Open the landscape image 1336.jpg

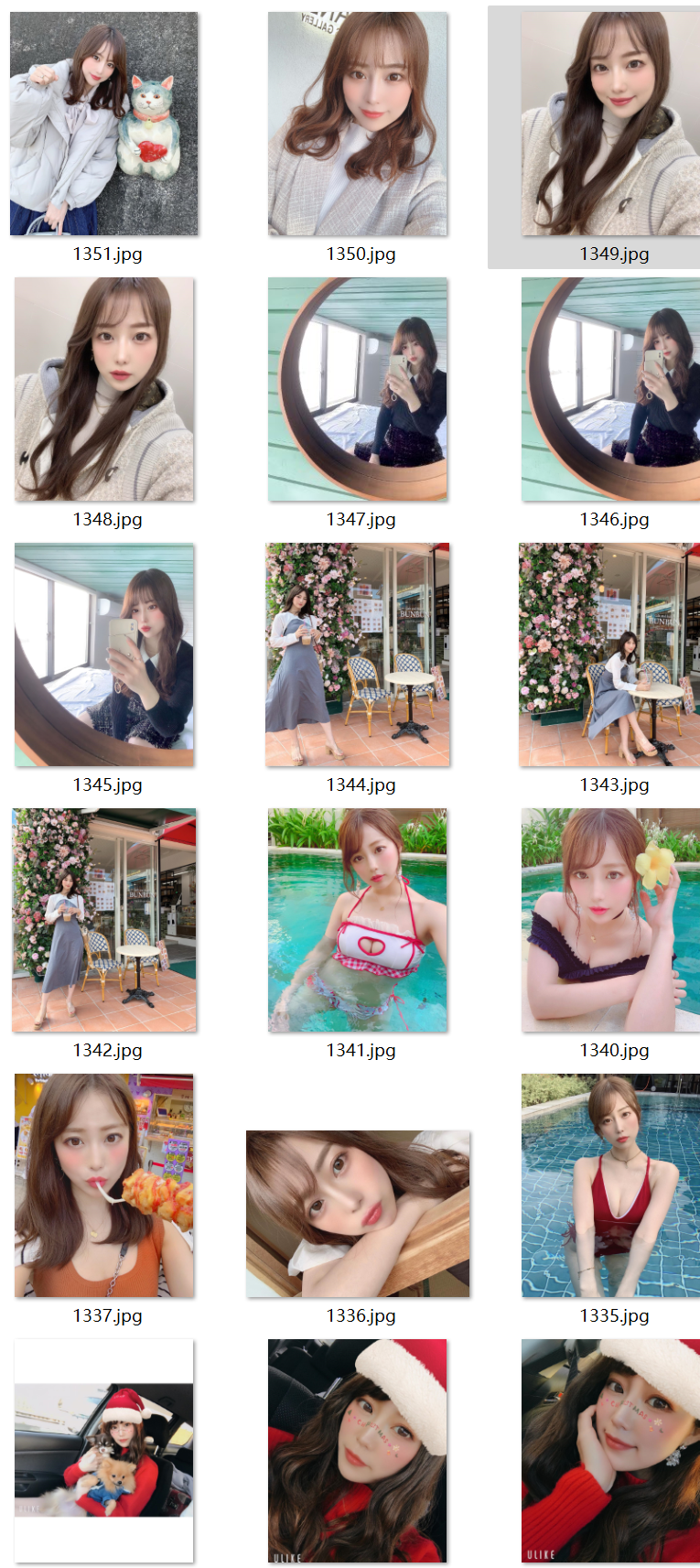pyautogui.click(x=358, y=1214)
